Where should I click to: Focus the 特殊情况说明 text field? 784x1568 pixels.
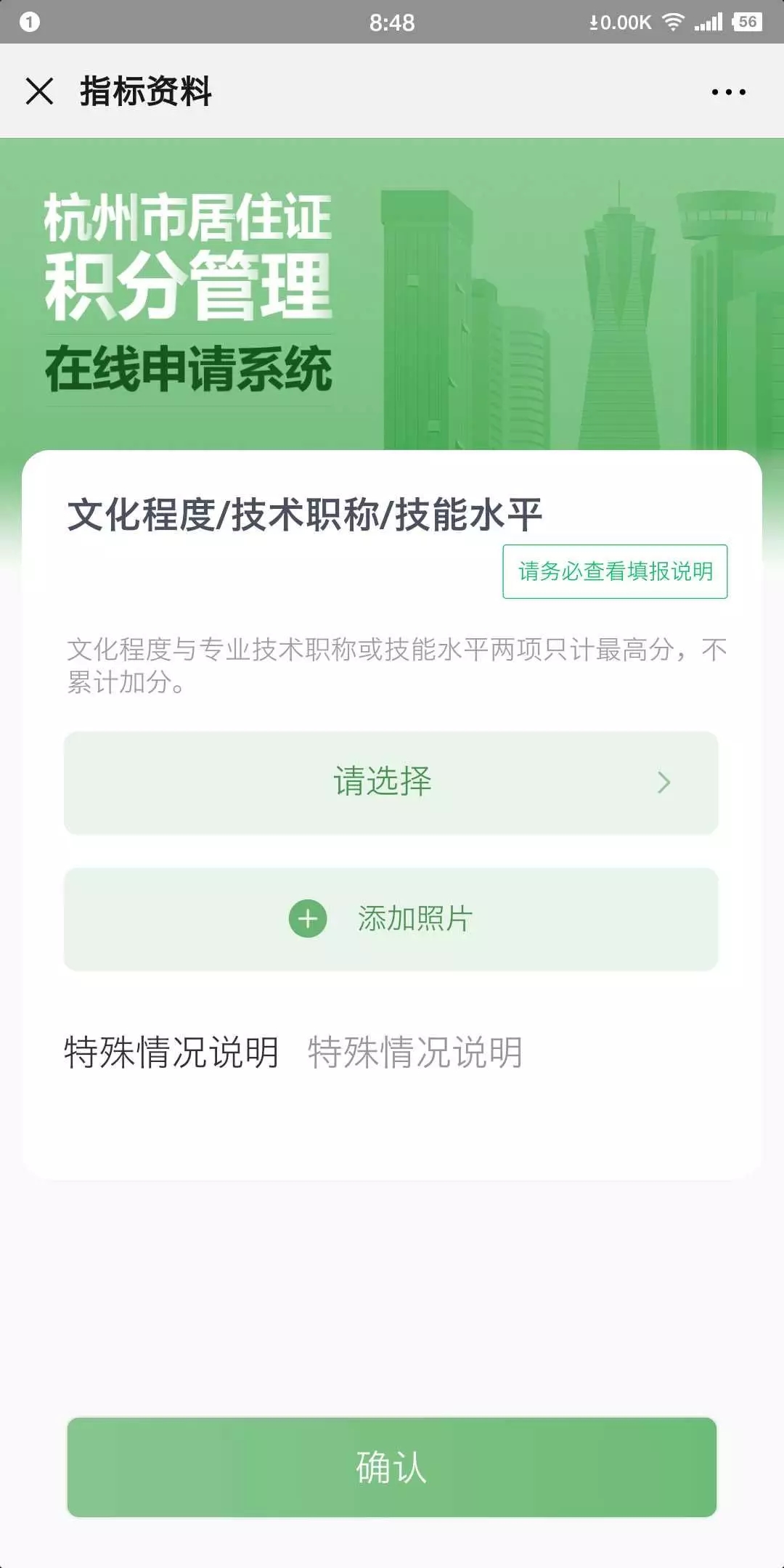(508, 1053)
